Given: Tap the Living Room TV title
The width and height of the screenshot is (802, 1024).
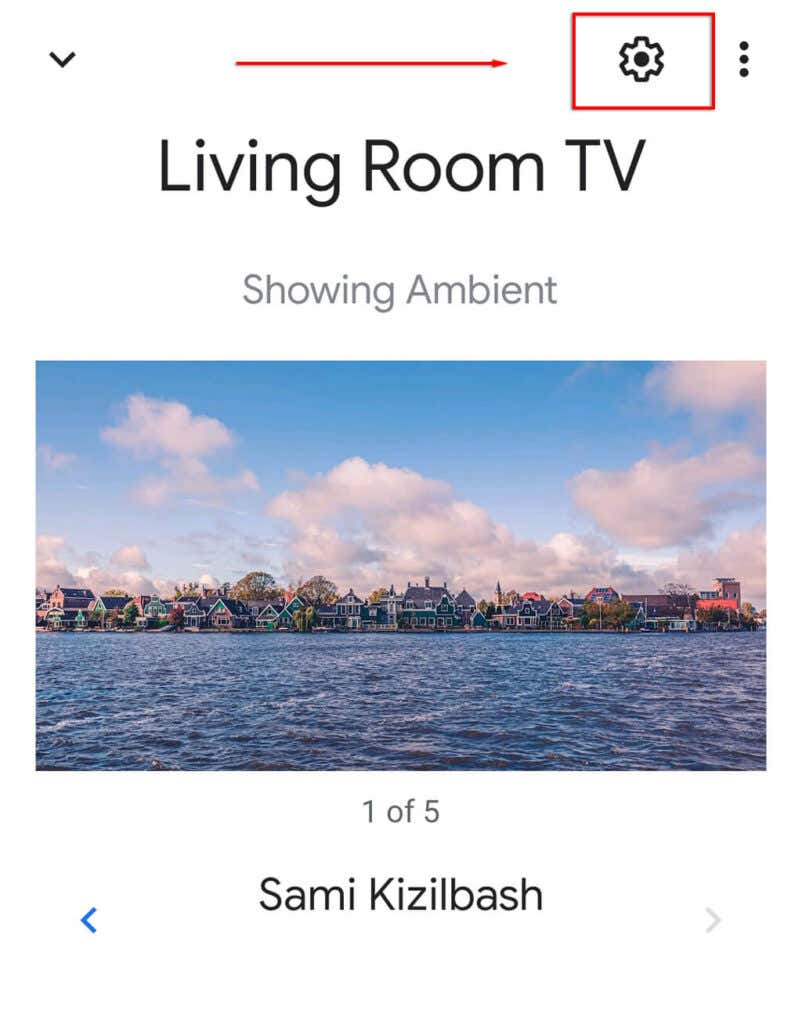Looking at the screenshot, I should tap(401, 170).
